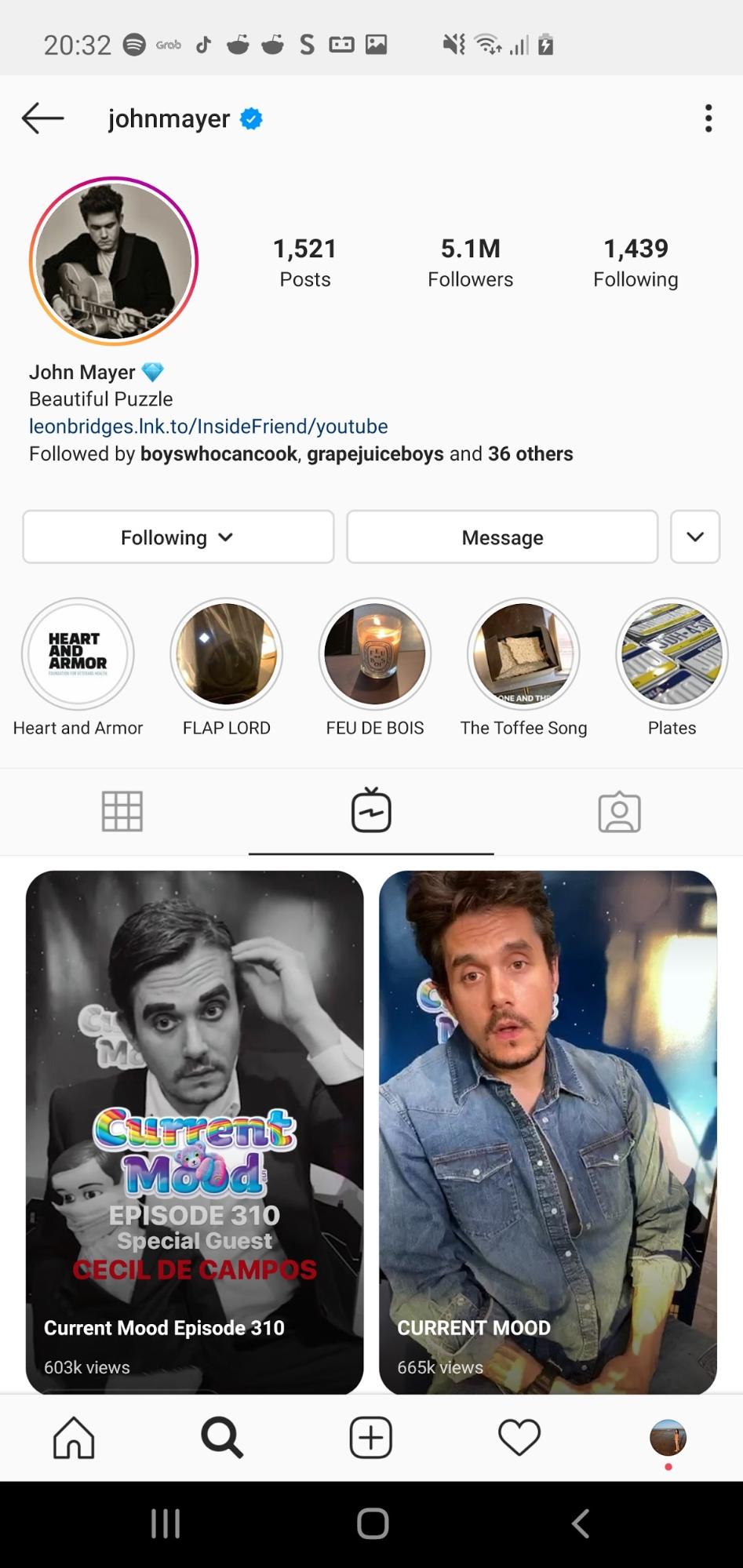The height and width of the screenshot is (1568, 743).
Task: Open The Toffee Song highlight
Action: 523,653
